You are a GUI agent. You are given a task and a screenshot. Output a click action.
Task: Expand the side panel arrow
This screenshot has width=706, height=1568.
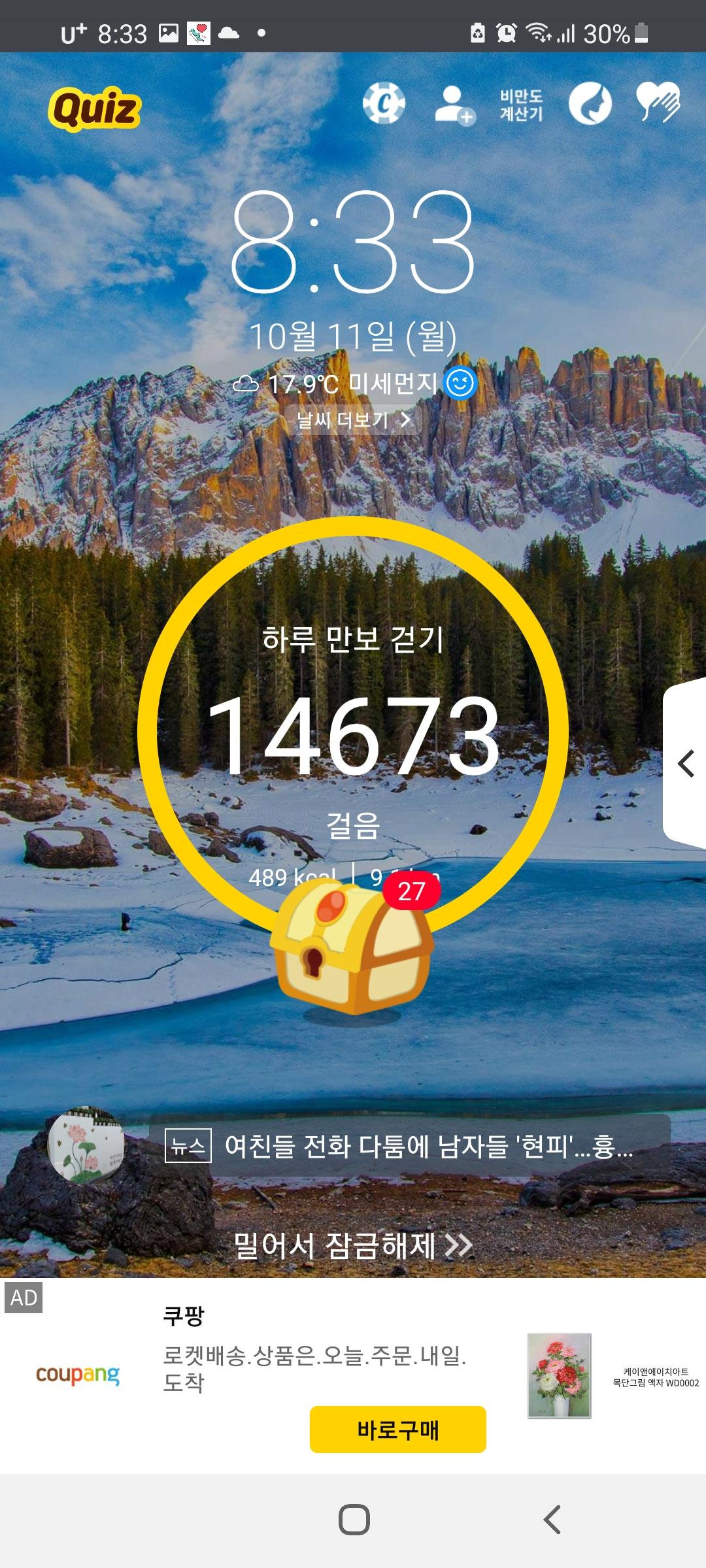pos(685,763)
